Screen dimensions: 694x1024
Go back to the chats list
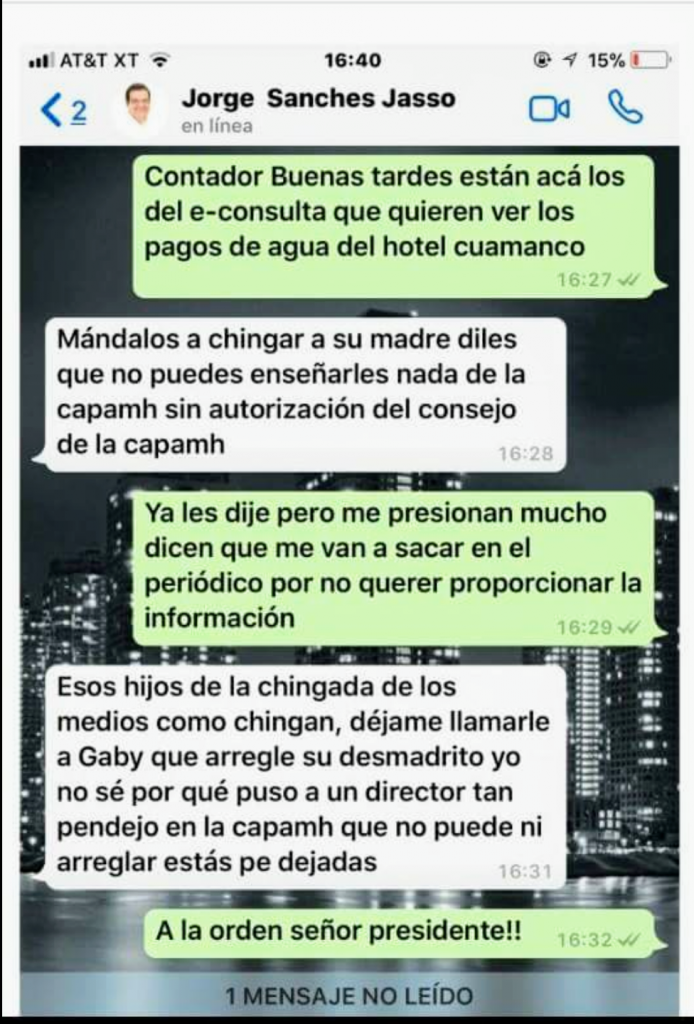tap(60, 110)
